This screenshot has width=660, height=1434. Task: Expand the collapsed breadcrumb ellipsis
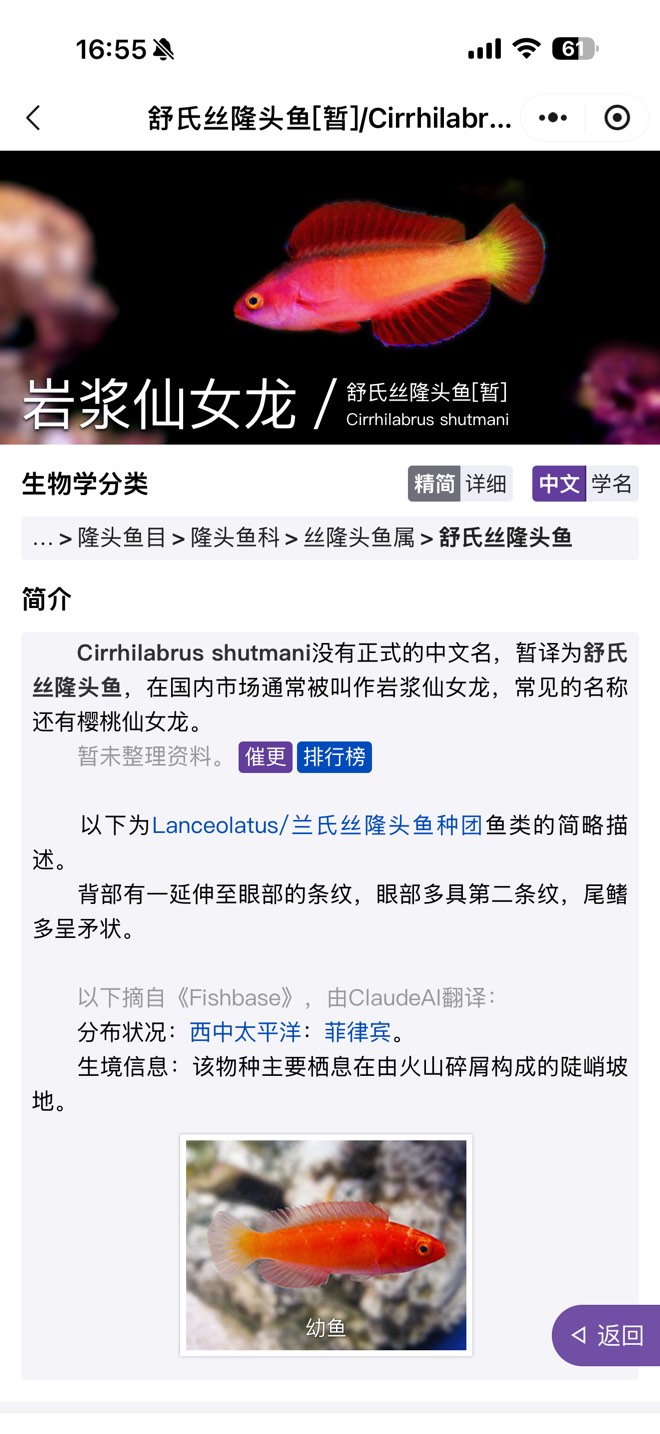pos(42,538)
